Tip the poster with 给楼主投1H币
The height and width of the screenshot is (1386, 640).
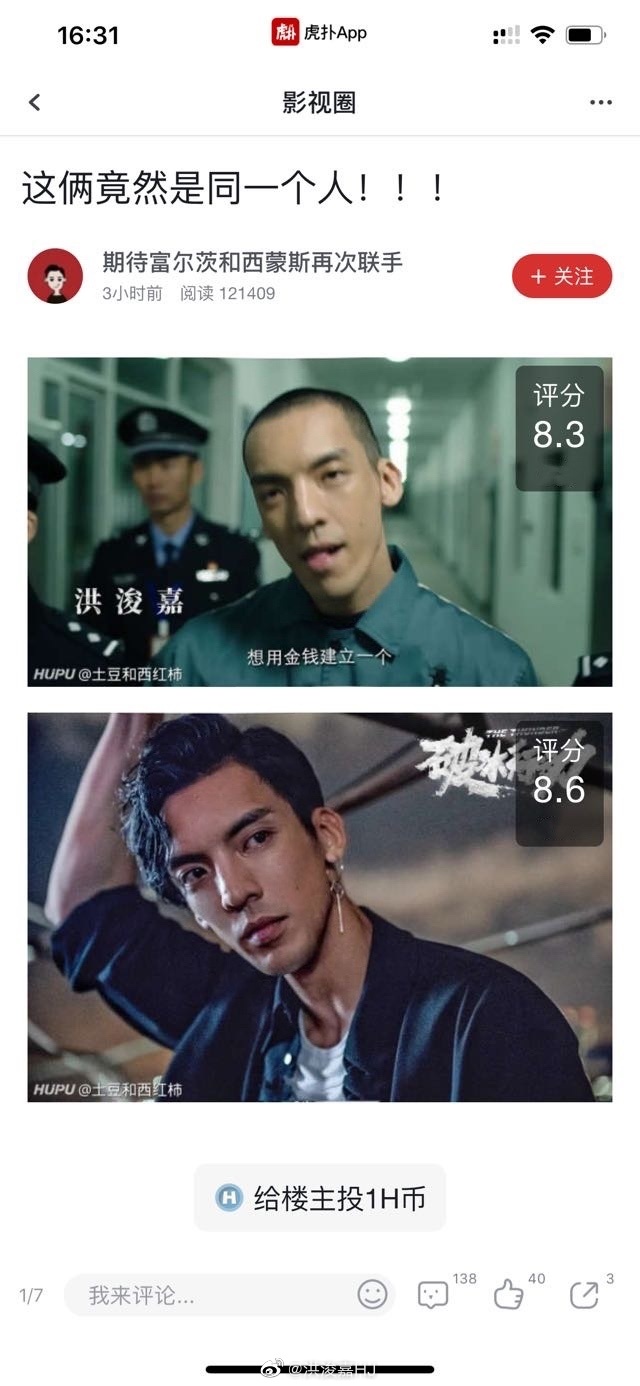[319, 1198]
